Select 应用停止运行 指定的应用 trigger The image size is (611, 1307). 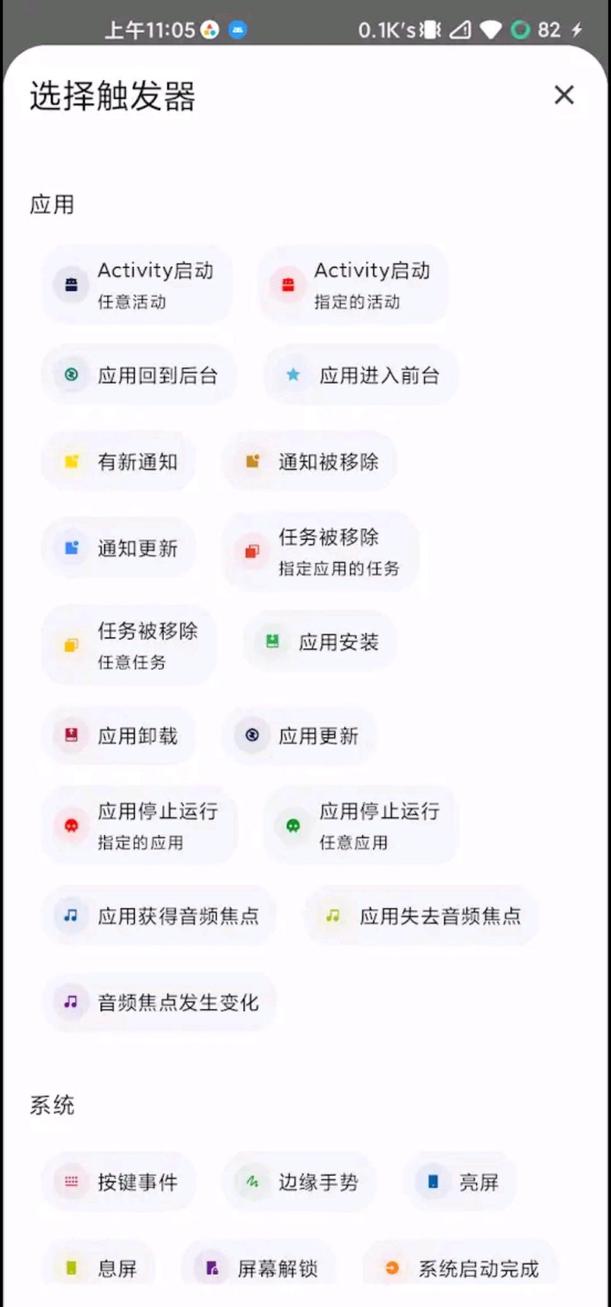pyautogui.click(x=139, y=826)
